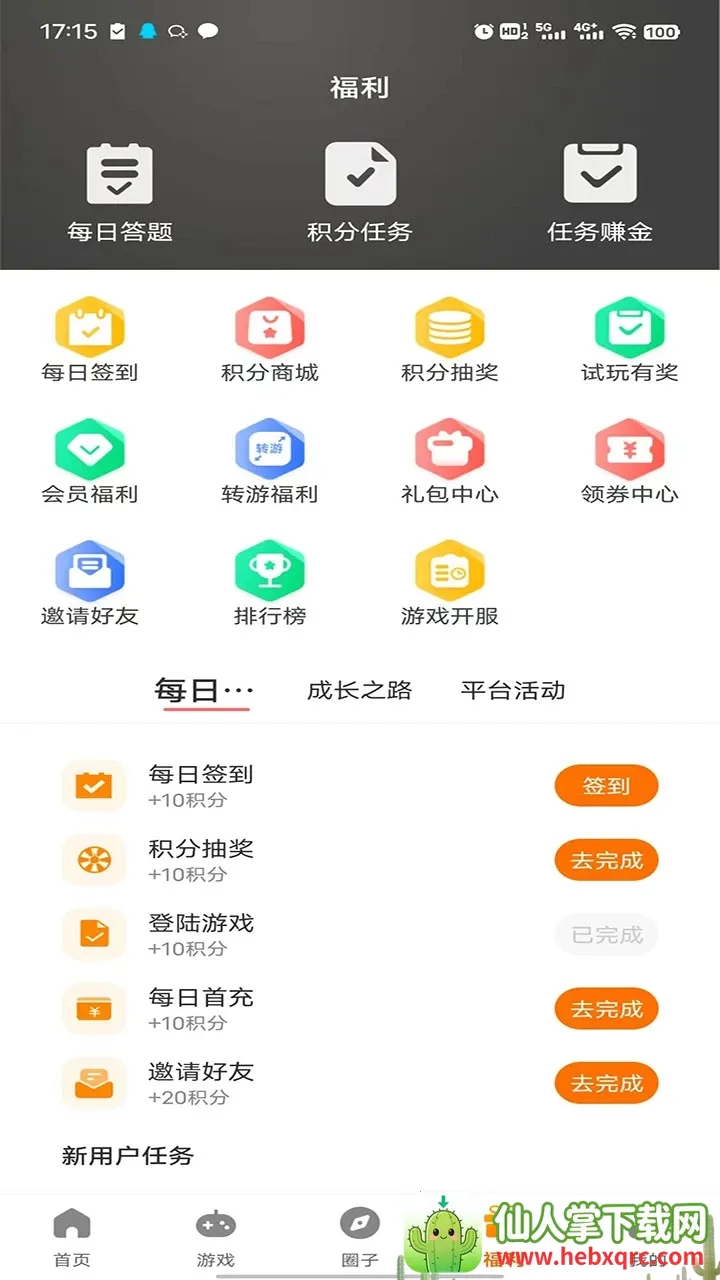Open 每日答题 daily quiz
Screen dimensions: 720x1280
click(120, 192)
